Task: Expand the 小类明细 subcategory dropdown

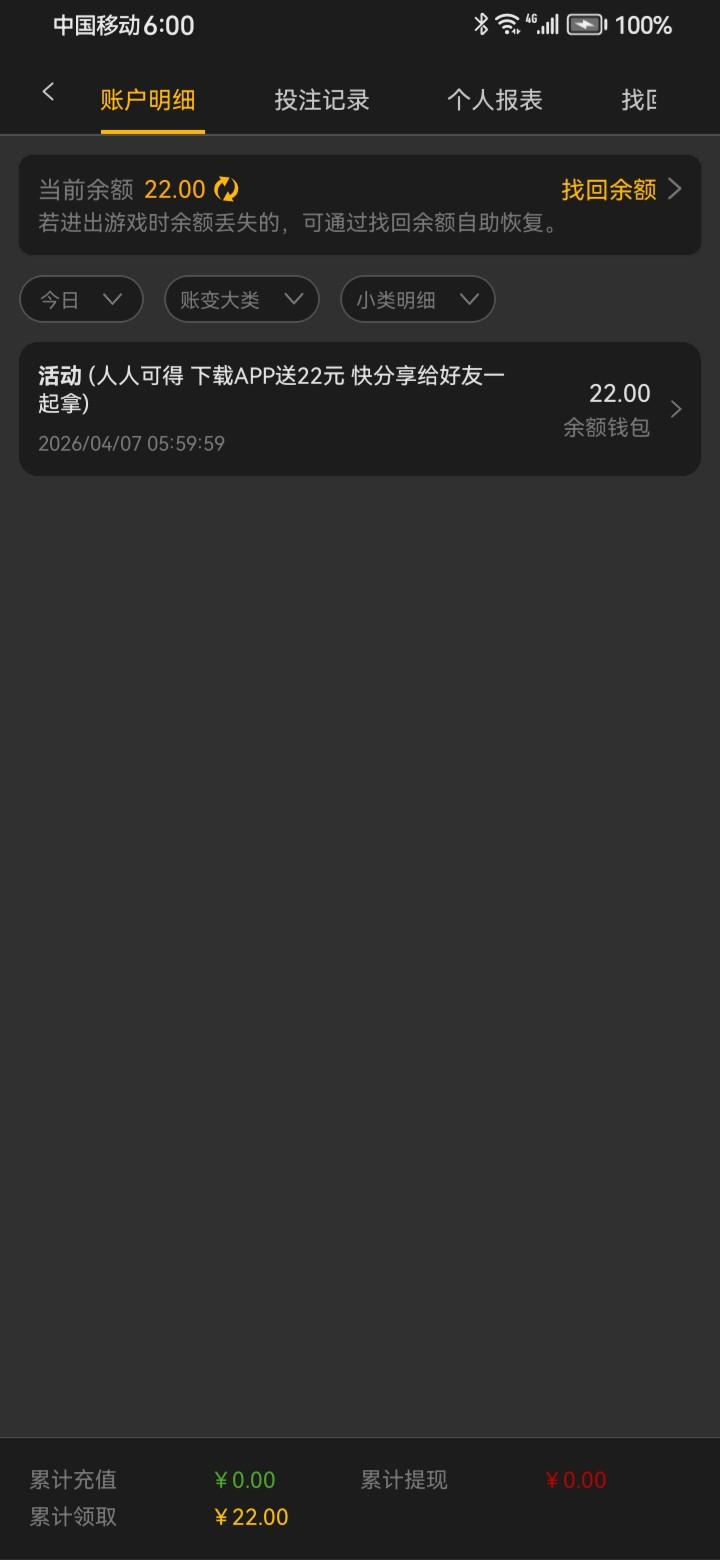Action: tap(417, 299)
